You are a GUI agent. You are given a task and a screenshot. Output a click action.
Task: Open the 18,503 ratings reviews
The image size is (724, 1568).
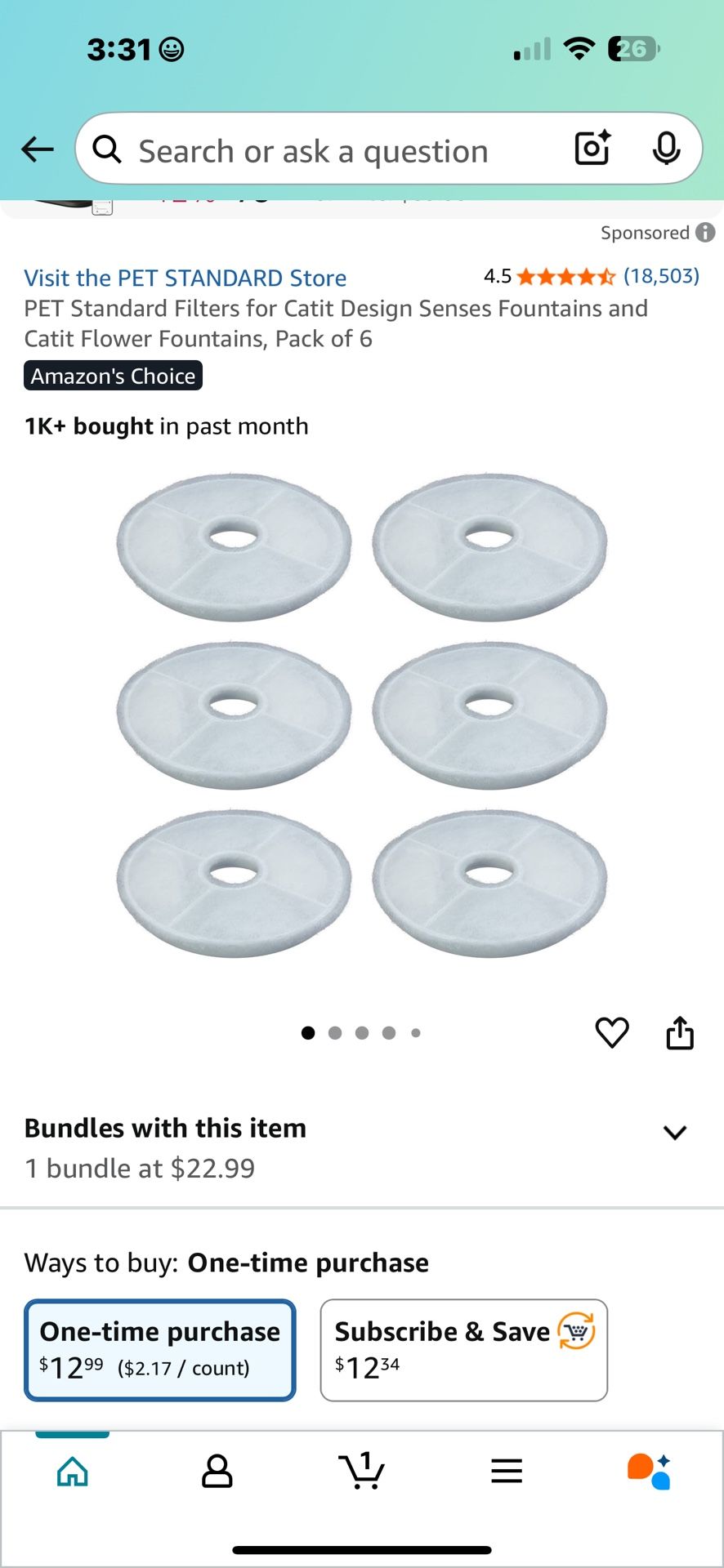(660, 276)
